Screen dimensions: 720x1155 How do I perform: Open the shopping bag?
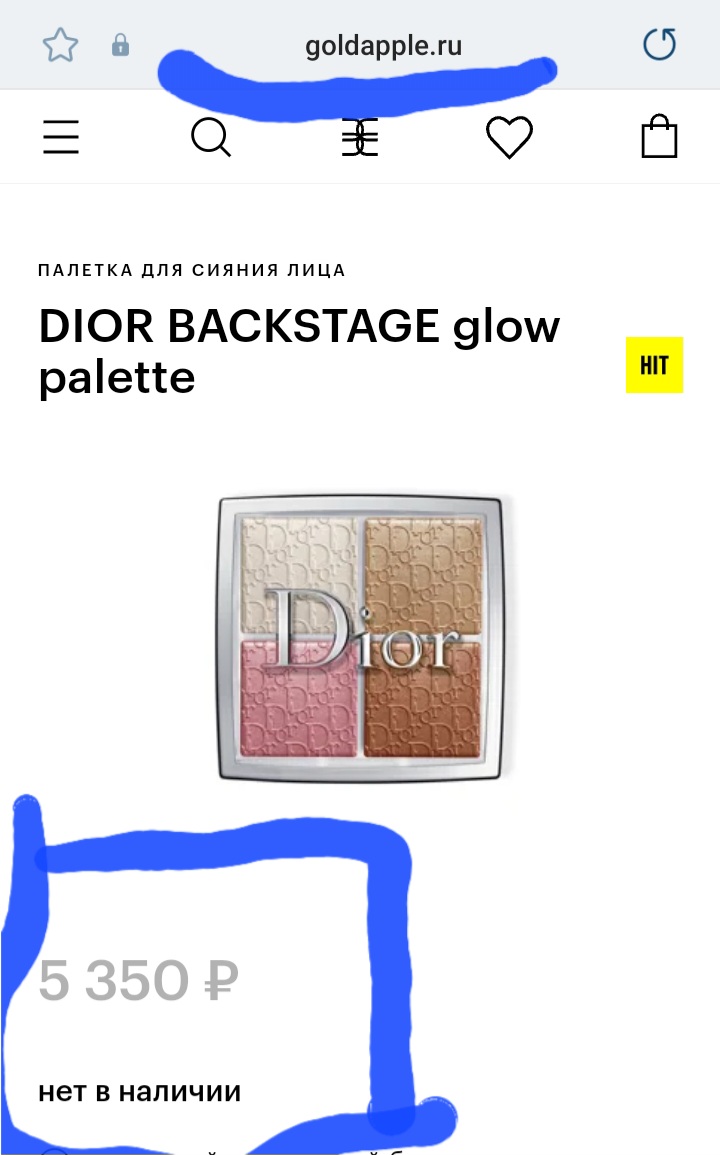coord(659,136)
